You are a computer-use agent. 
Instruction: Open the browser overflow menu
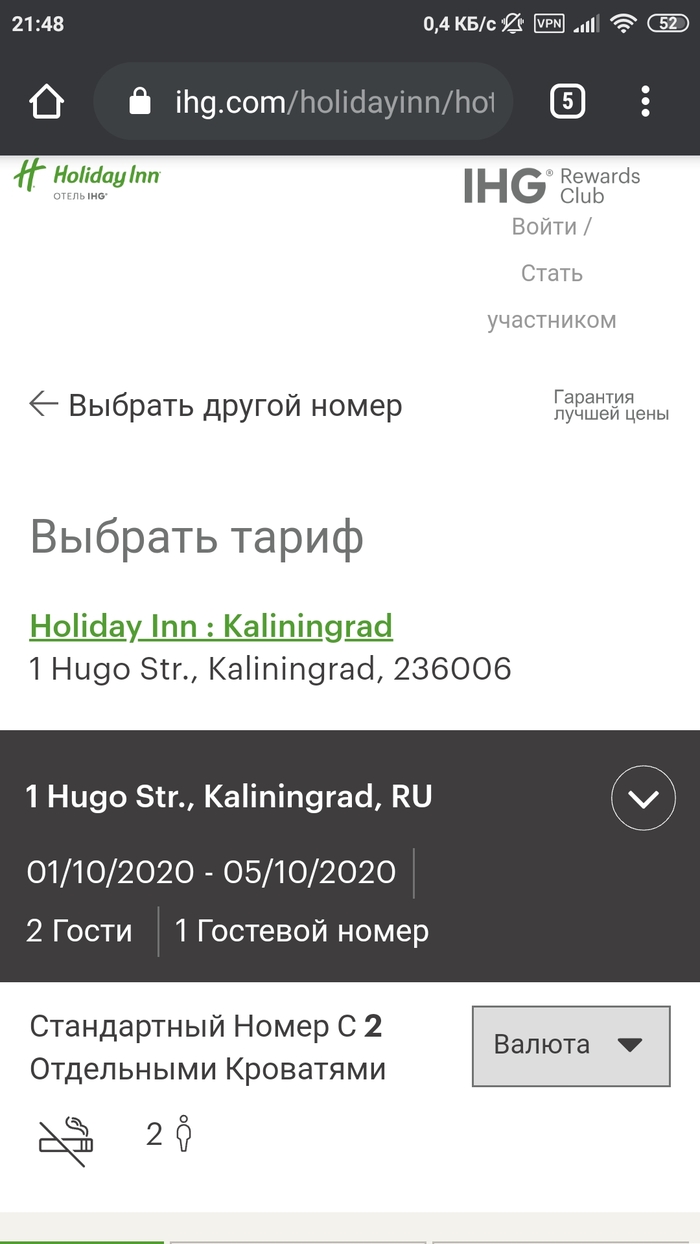645,101
